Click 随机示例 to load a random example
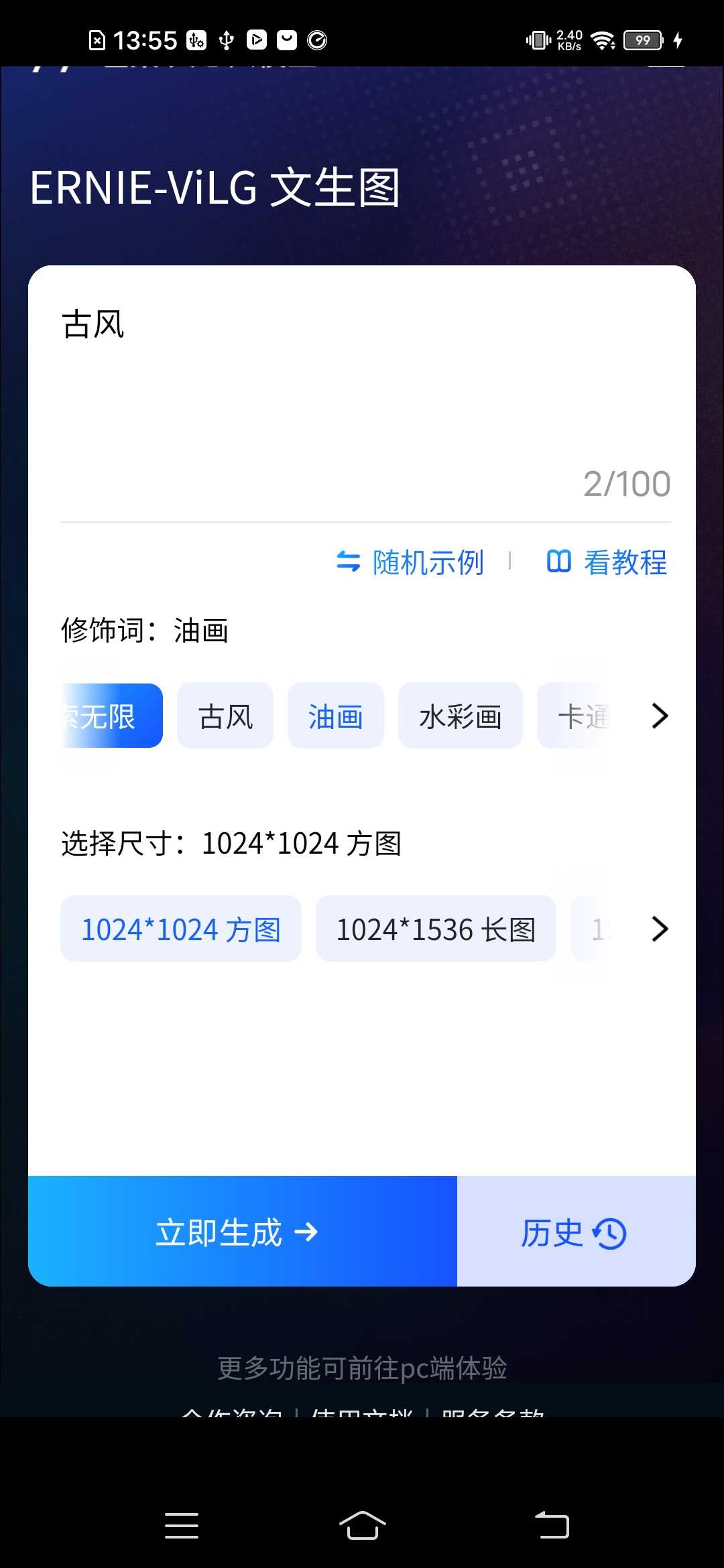The image size is (724, 1568). pos(428,563)
